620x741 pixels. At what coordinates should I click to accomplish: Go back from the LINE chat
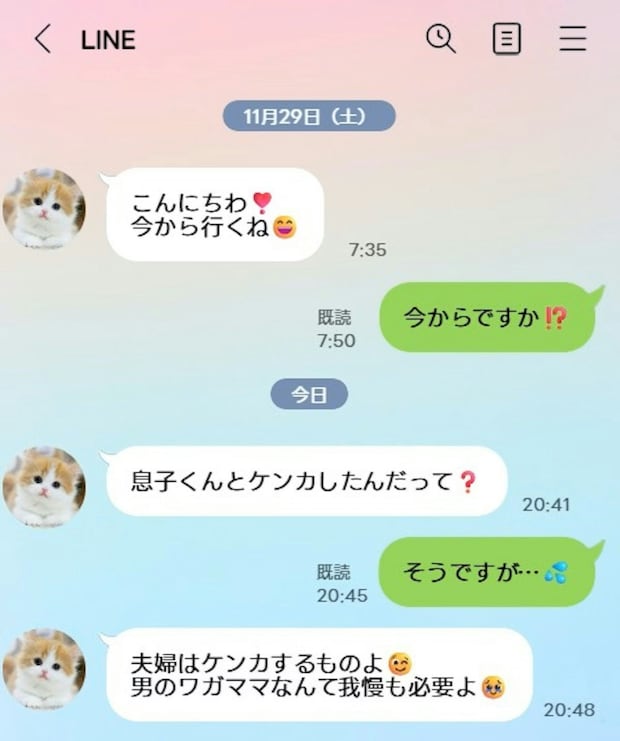42,39
